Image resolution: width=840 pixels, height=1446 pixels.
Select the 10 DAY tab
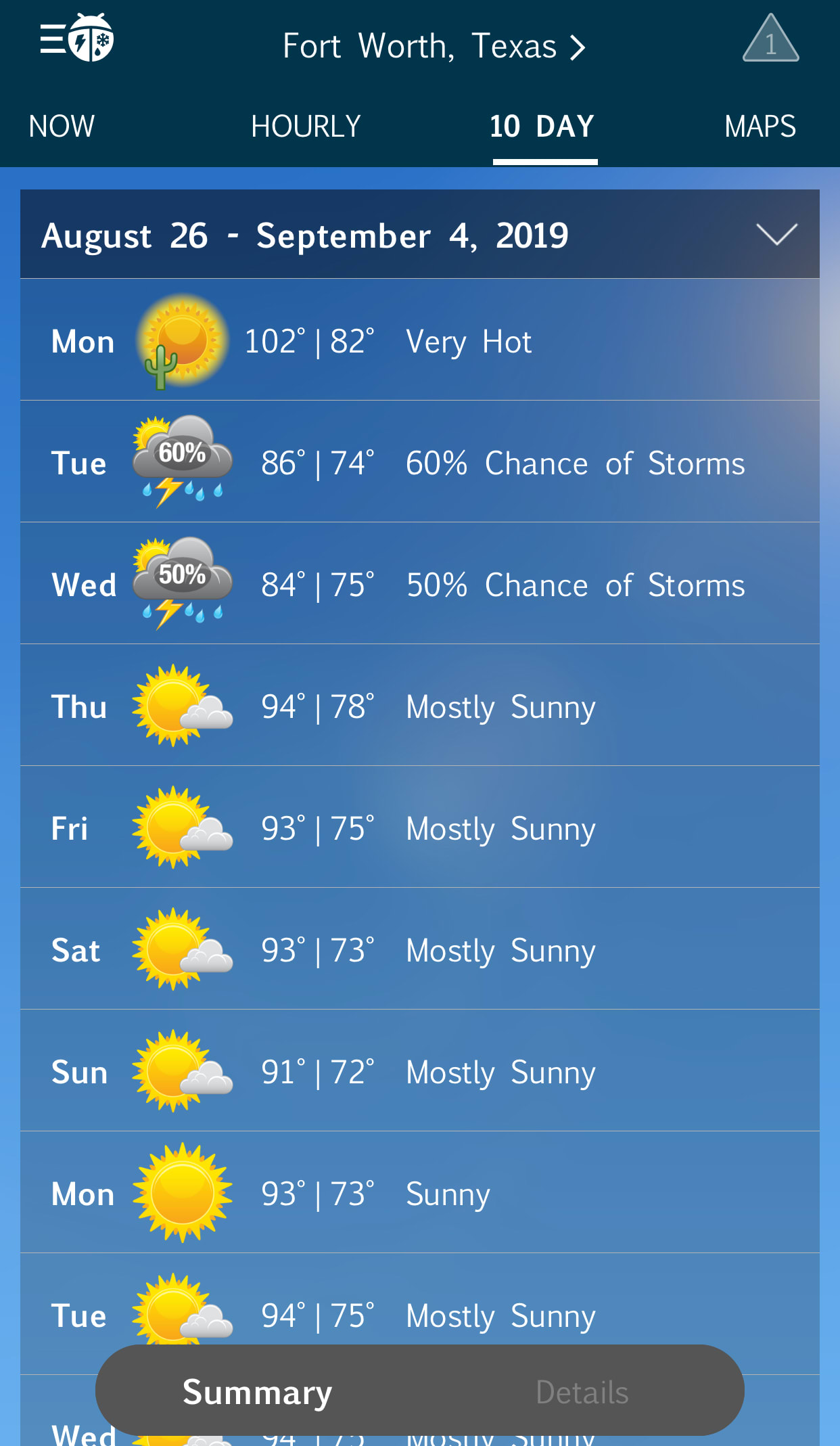tap(543, 127)
